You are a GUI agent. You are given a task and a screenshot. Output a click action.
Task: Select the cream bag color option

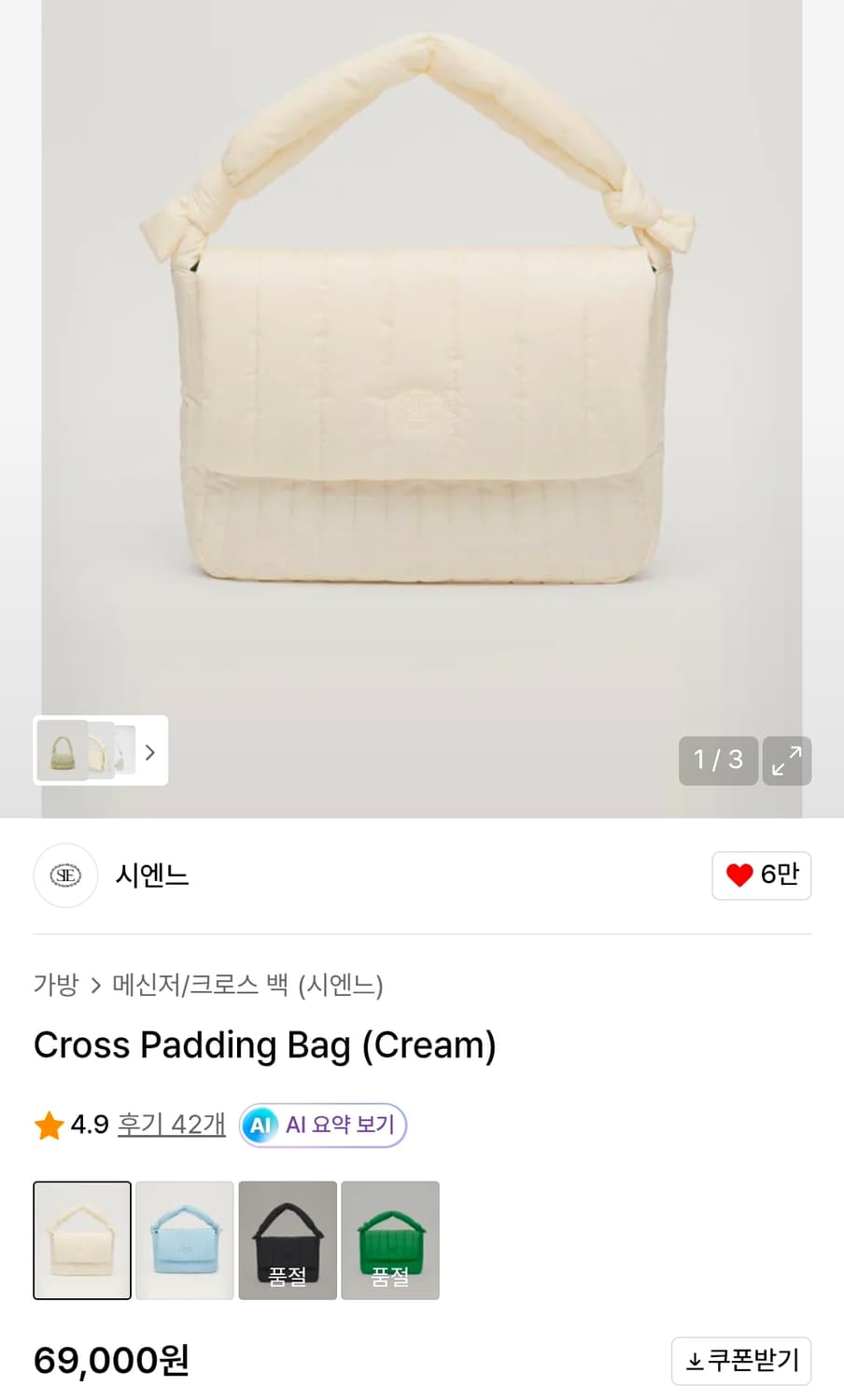(x=81, y=1240)
